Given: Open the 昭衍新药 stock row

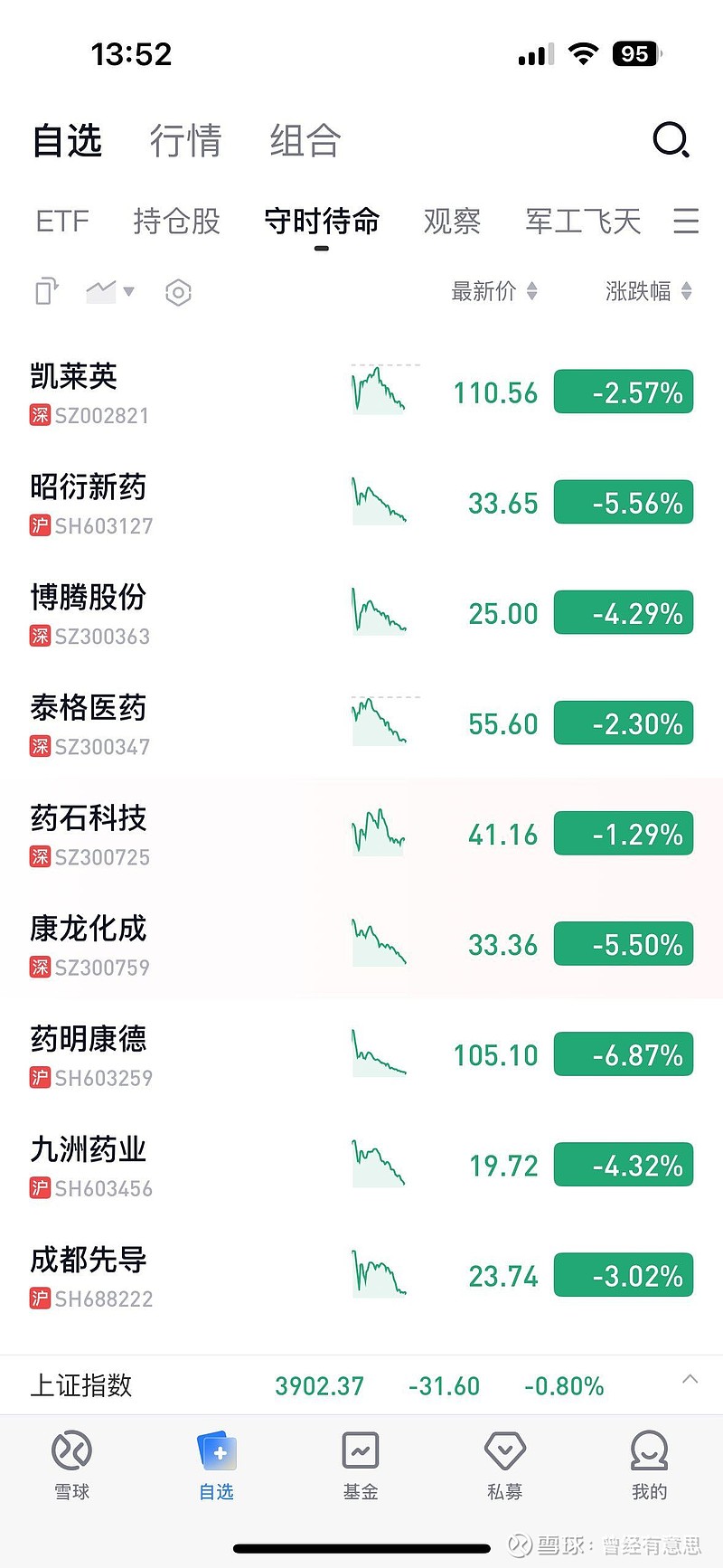Looking at the screenshot, I should 181,504.
